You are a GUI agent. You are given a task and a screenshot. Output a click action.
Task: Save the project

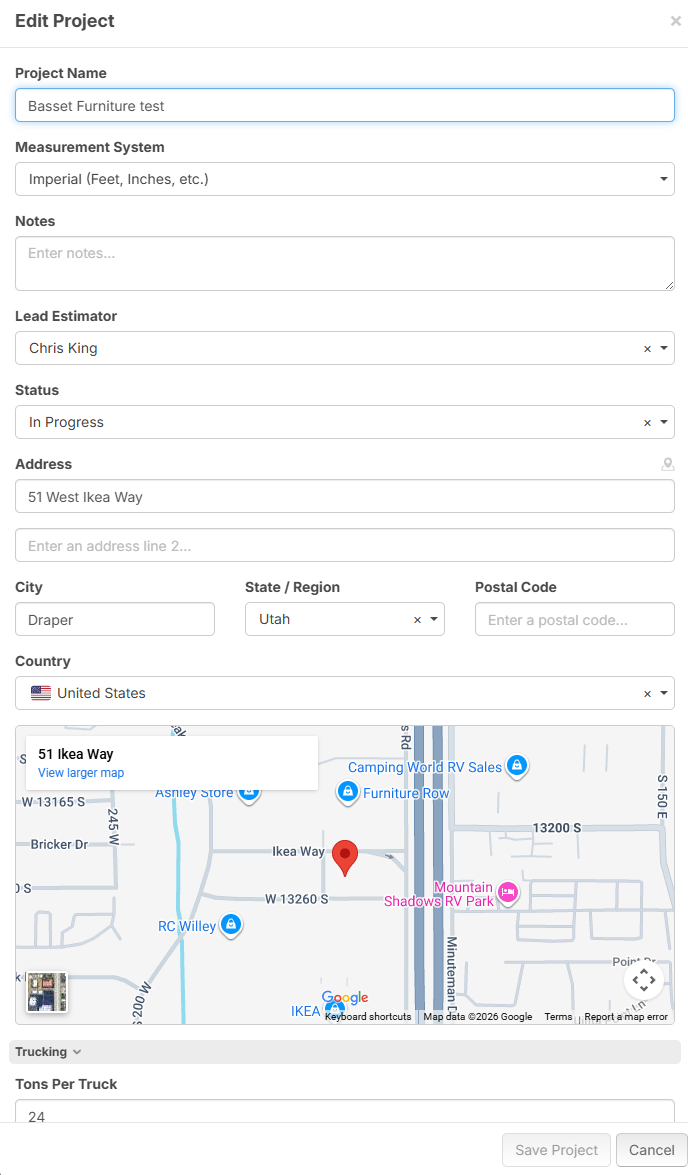point(556,1150)
